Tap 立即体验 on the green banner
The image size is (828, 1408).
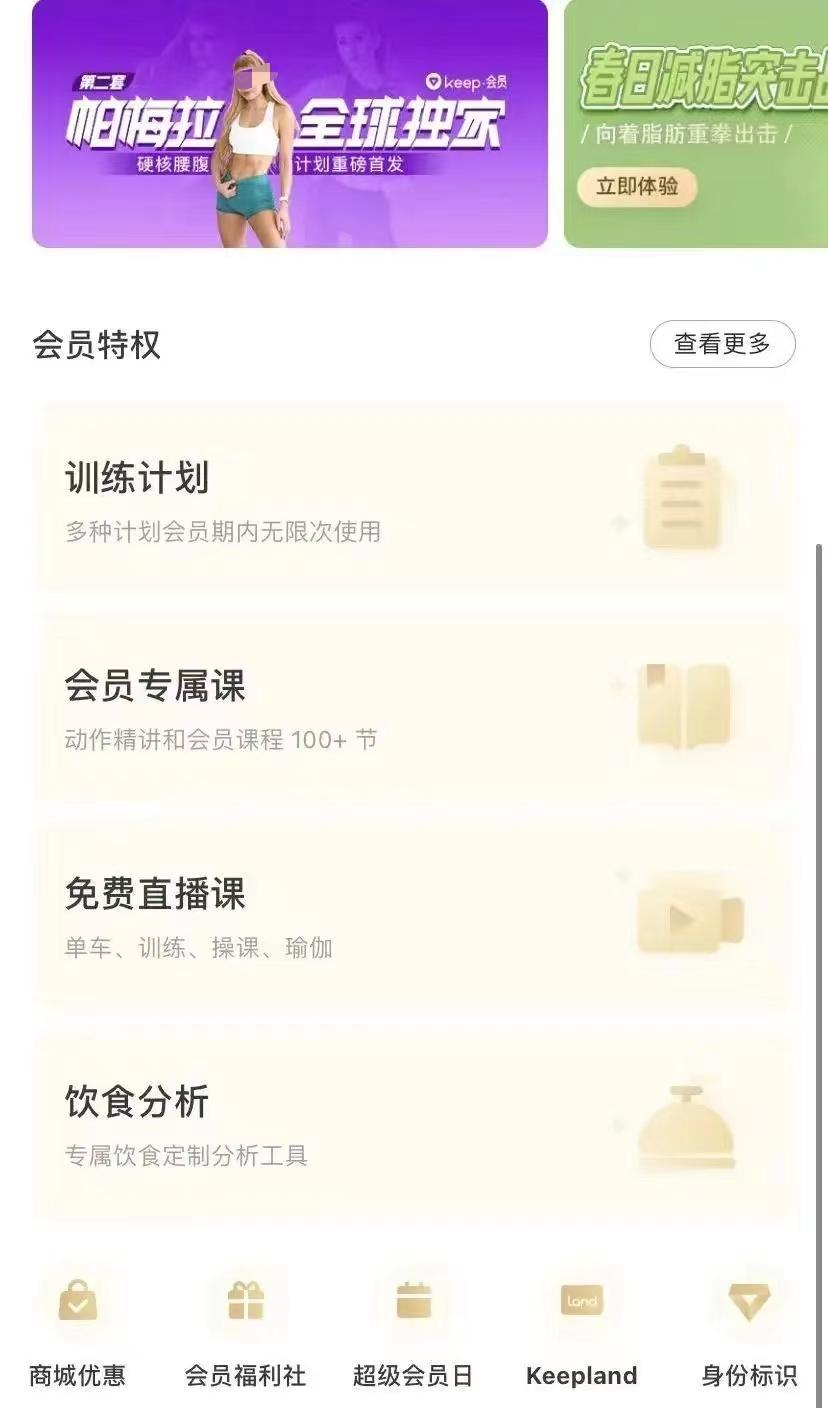tap(637, 187)
